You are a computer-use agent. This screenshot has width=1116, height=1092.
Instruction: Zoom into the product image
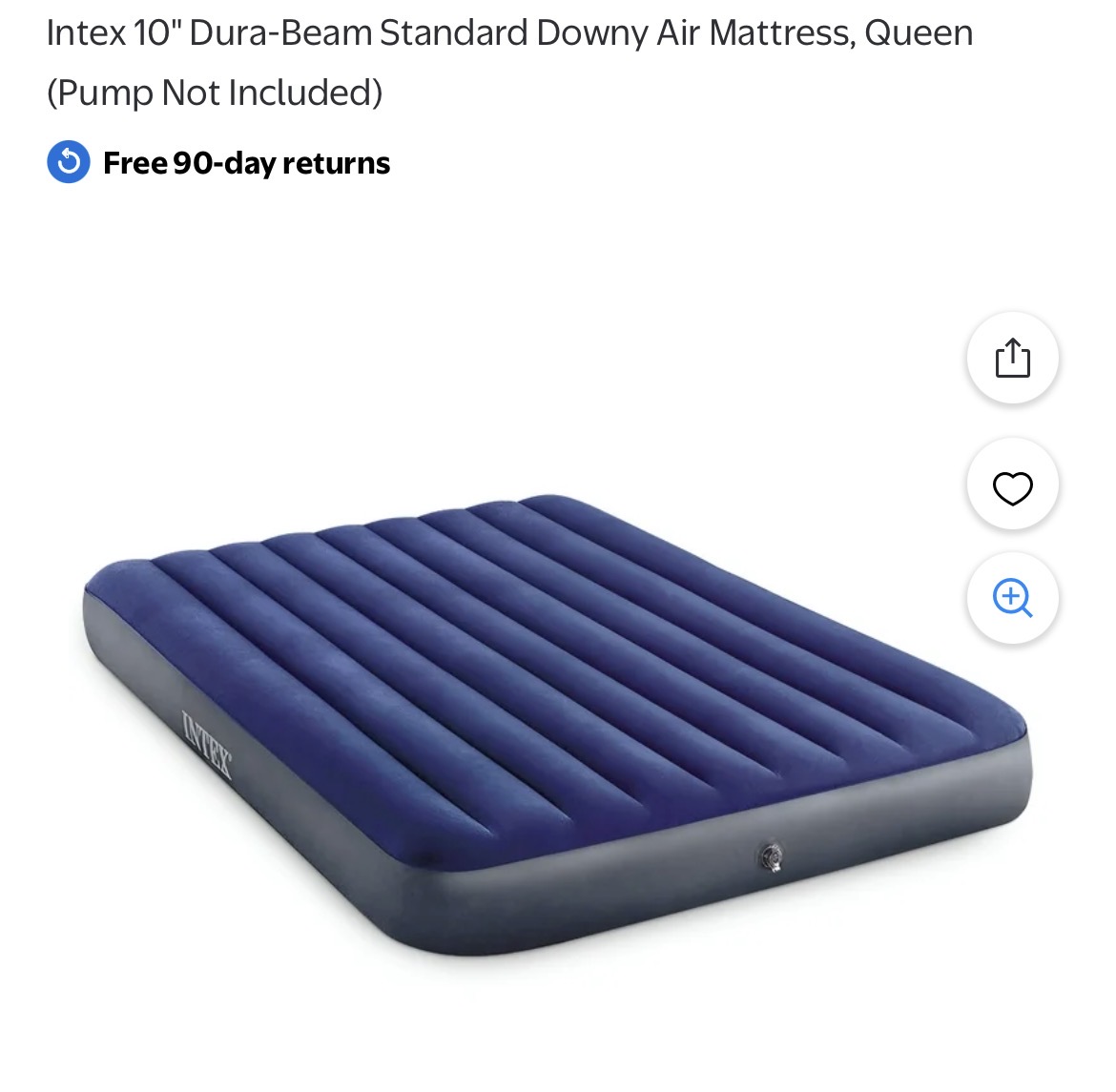click(x=1012, y=598)
